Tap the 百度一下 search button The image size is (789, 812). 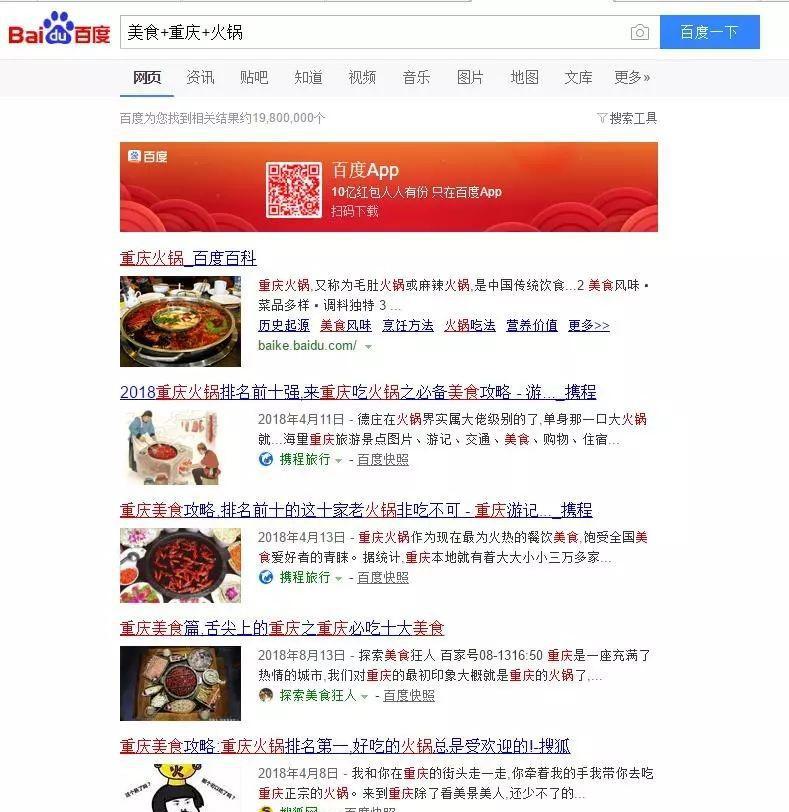tap(709, 32)
